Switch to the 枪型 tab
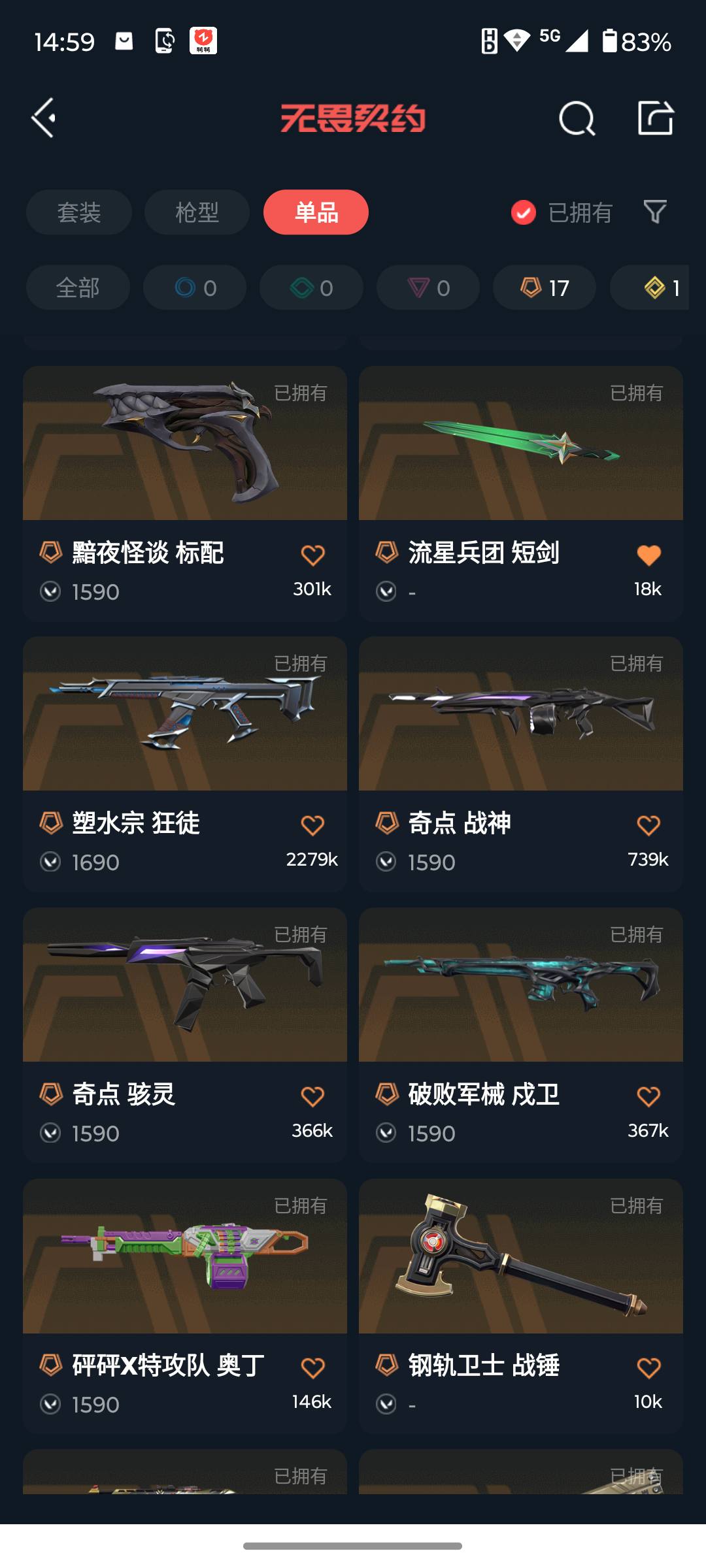Viewport: 706px width, 1568px height. coord(196,212)
